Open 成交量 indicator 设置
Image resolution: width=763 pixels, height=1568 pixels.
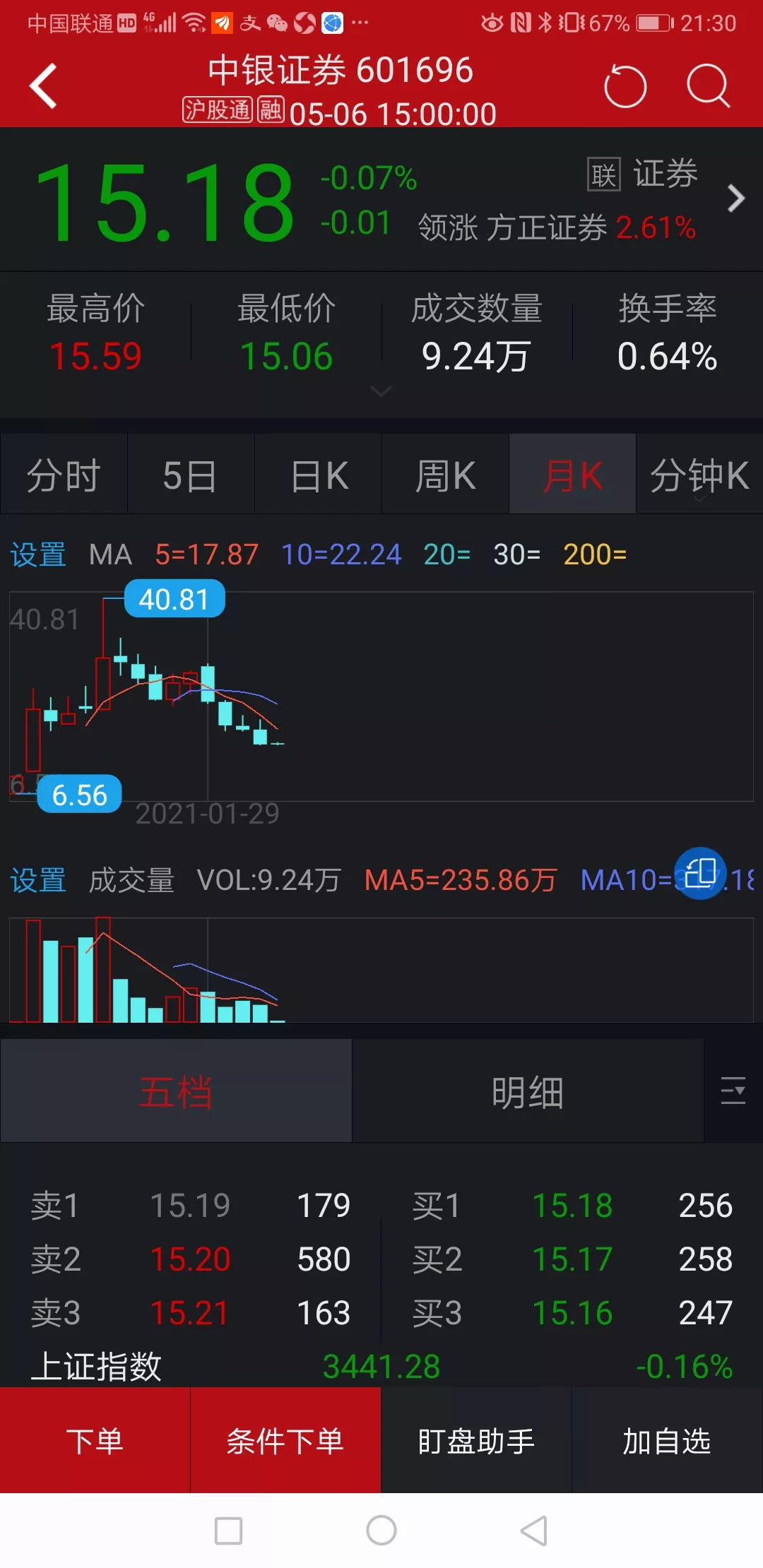tap(38, 880)
